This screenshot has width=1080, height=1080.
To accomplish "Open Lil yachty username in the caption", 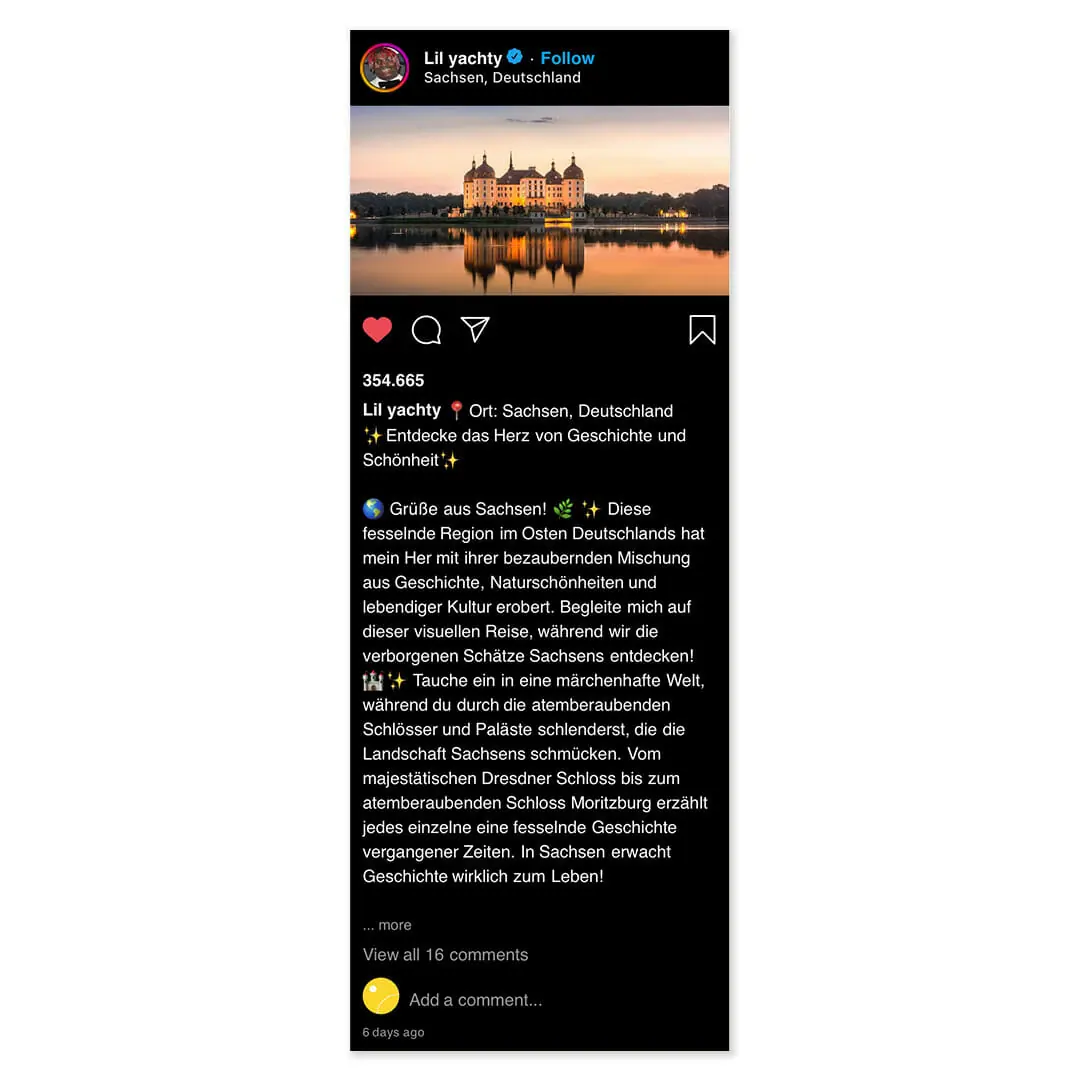I will click(x=401, y=410).
